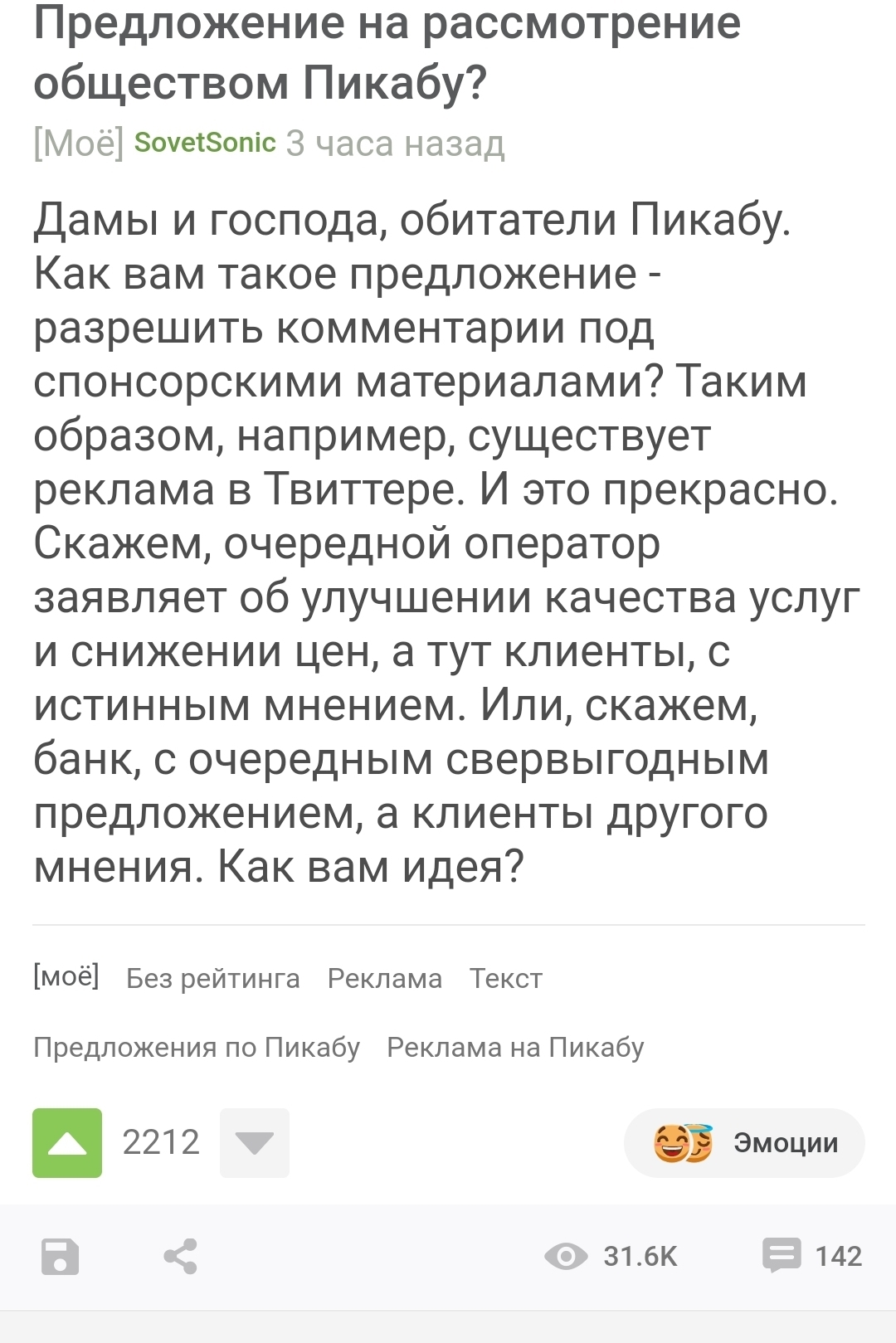Screen dimensions: 896x1343
Task: Downvote this post
Action: click(254, 1142)
